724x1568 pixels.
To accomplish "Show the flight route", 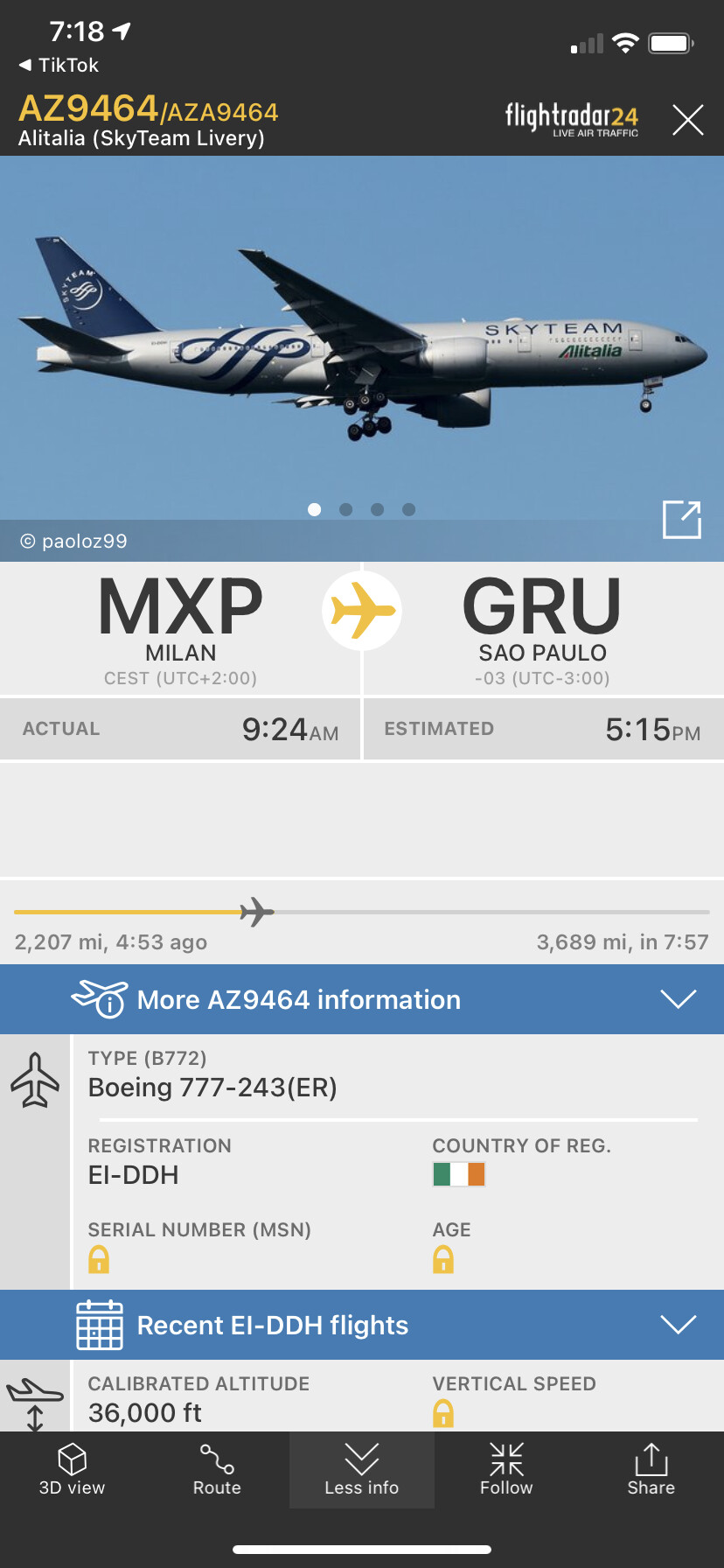I will point(217,1470).
